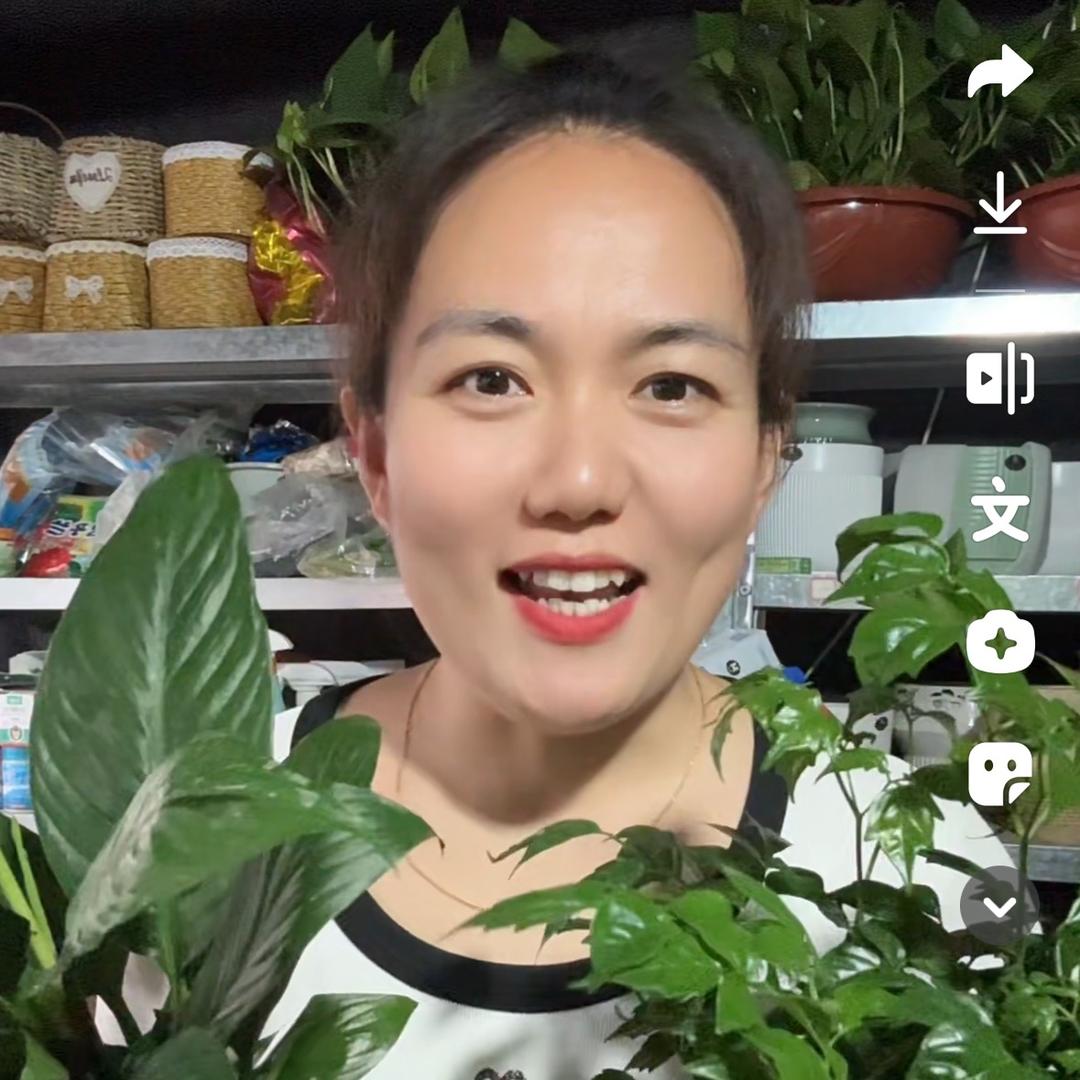This screenshot has height=1080, width=1080.
Task: Add a sticker using the sticker icon
Action: click(x=999, y=773)
